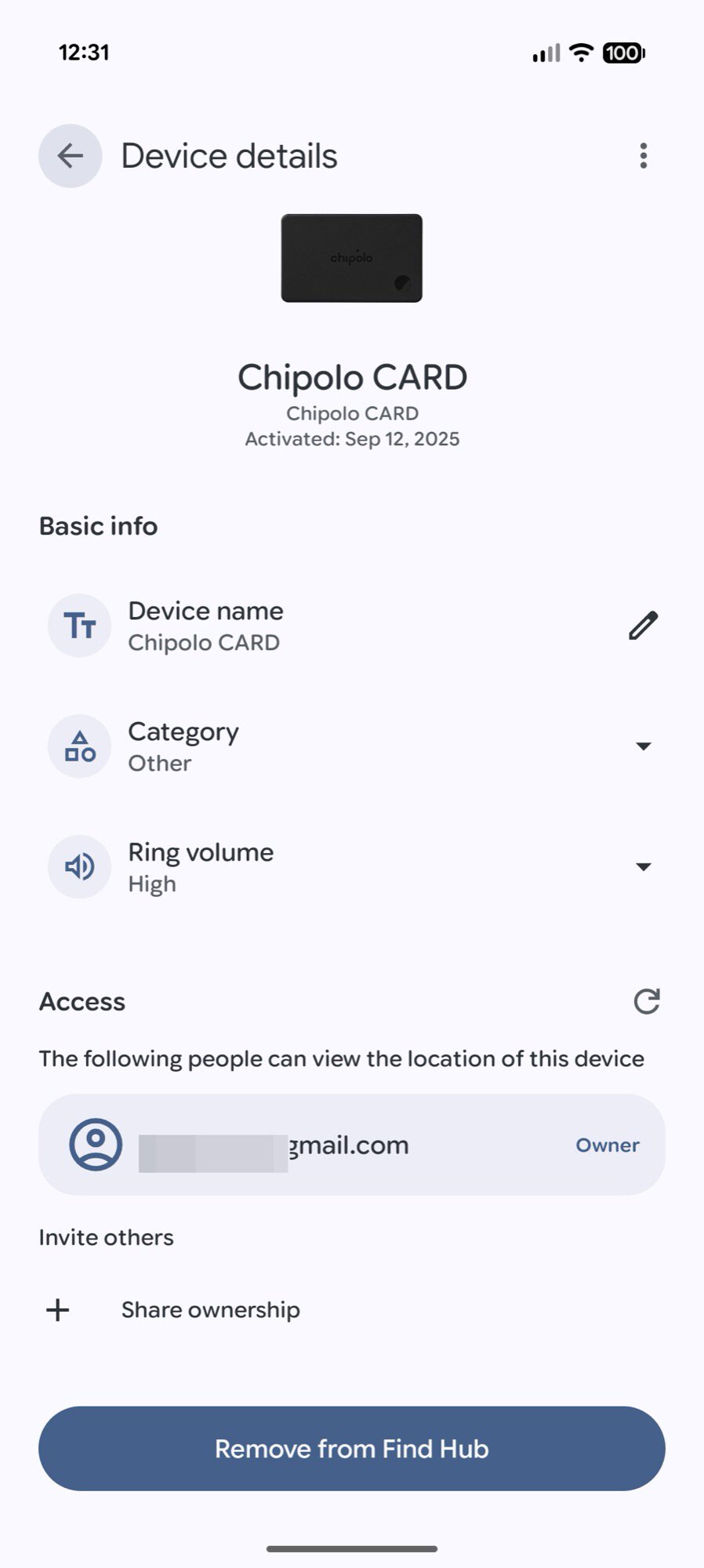Tap the pencil icon to edit device name
This screenshot has height=1568, width=704.
[x=643, y=626]
